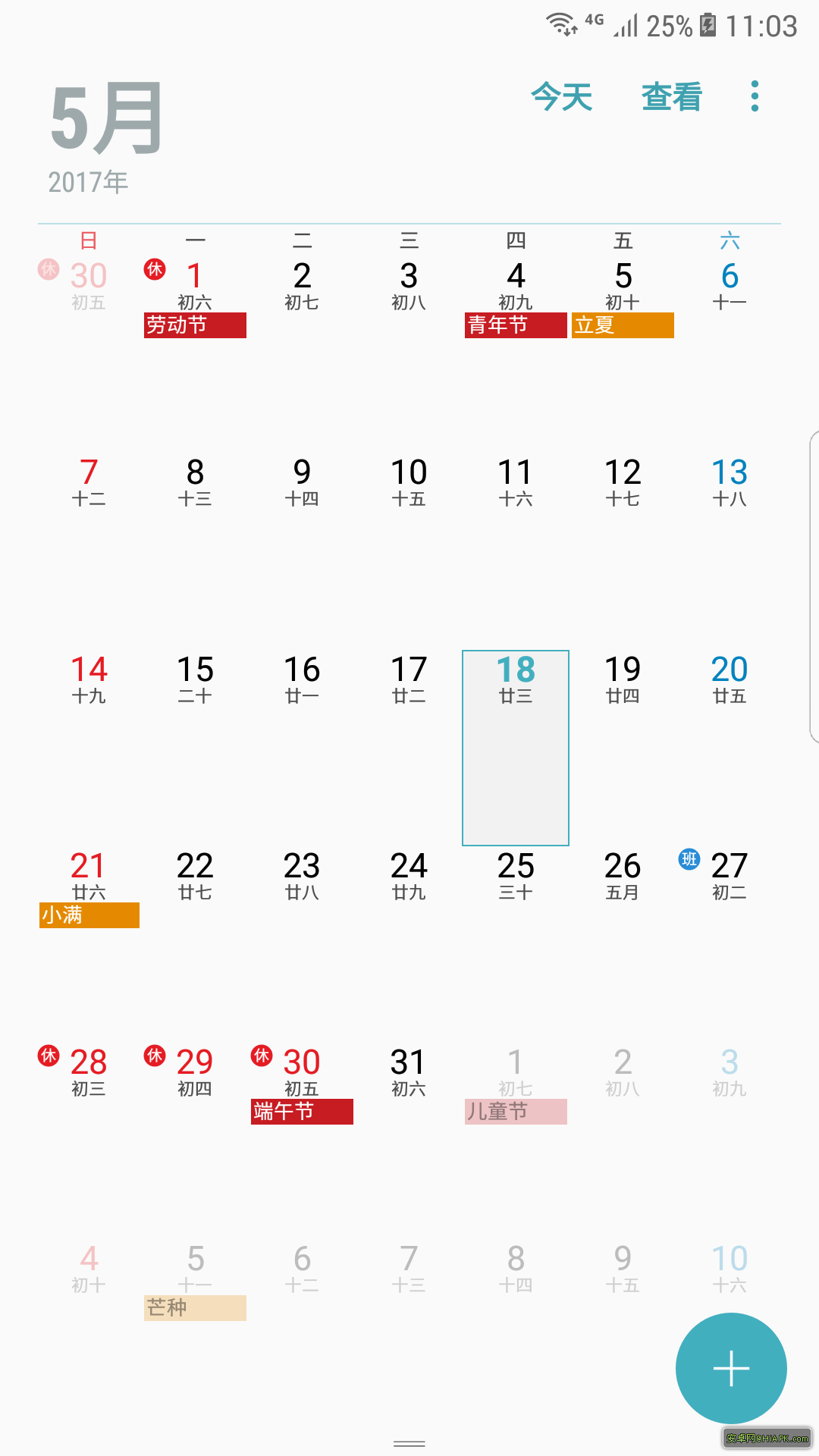Screen dimensions: 819x1456
Task: Tap 今天 to jump to today
Action: pyautogui.click(x=562, y=97)
